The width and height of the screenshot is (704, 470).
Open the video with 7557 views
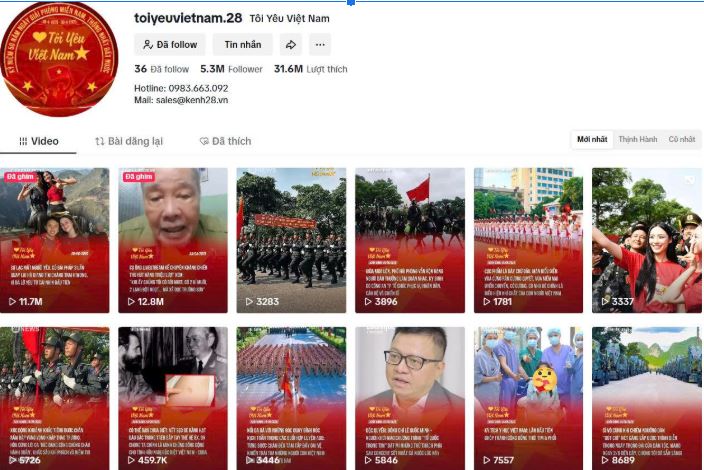(528, 398)
